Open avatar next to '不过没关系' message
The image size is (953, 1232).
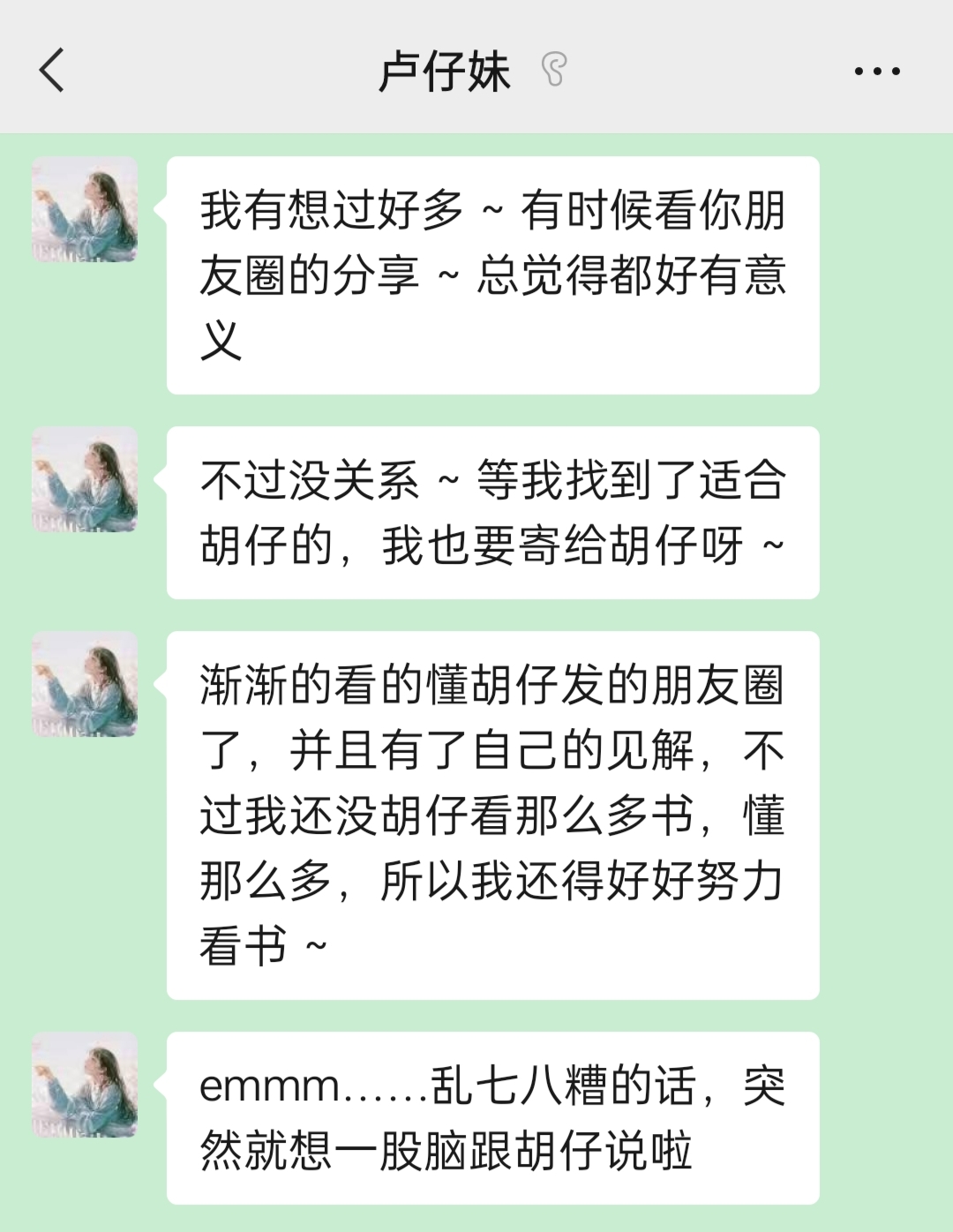(85, 480)
